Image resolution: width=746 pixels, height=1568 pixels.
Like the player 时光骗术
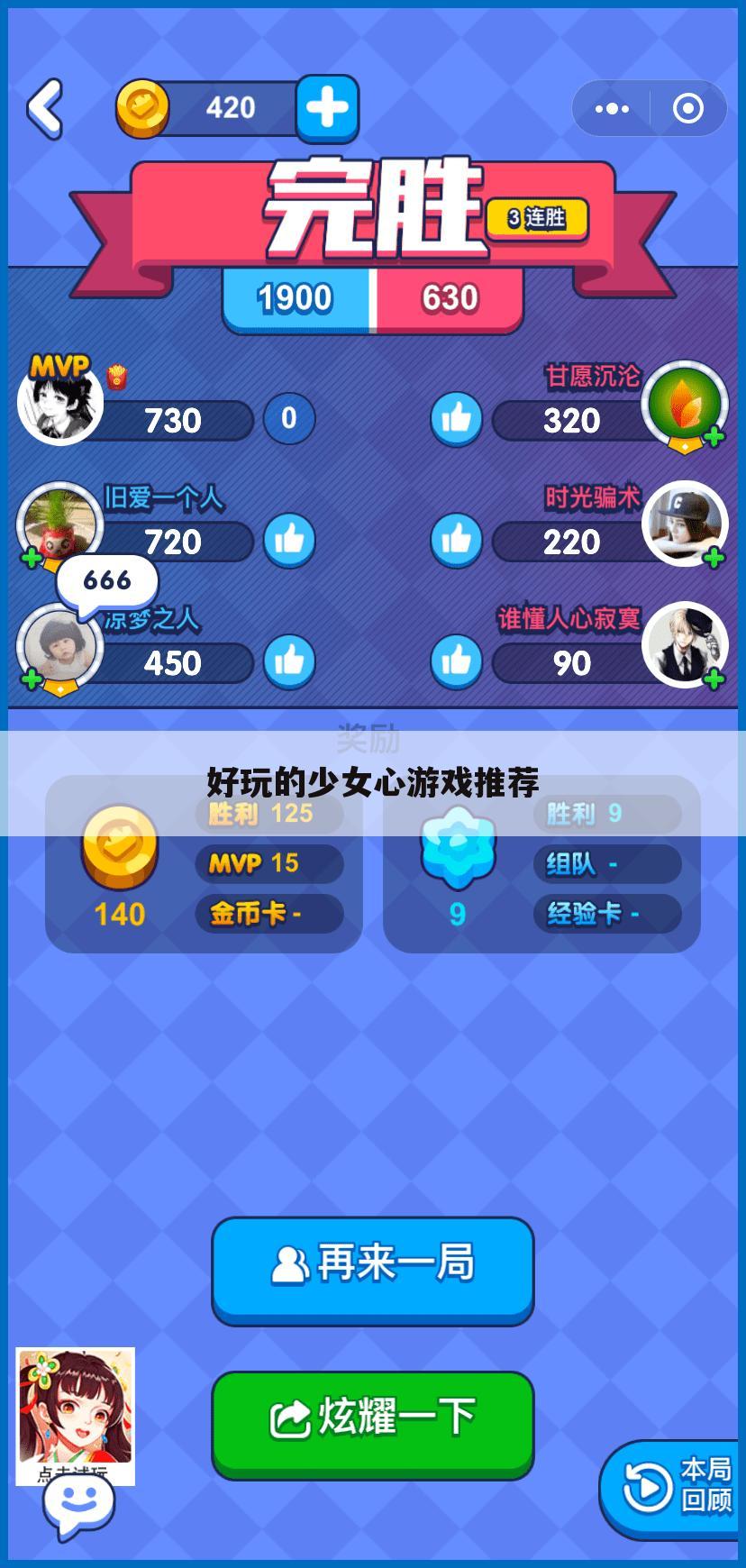[456, 541]
